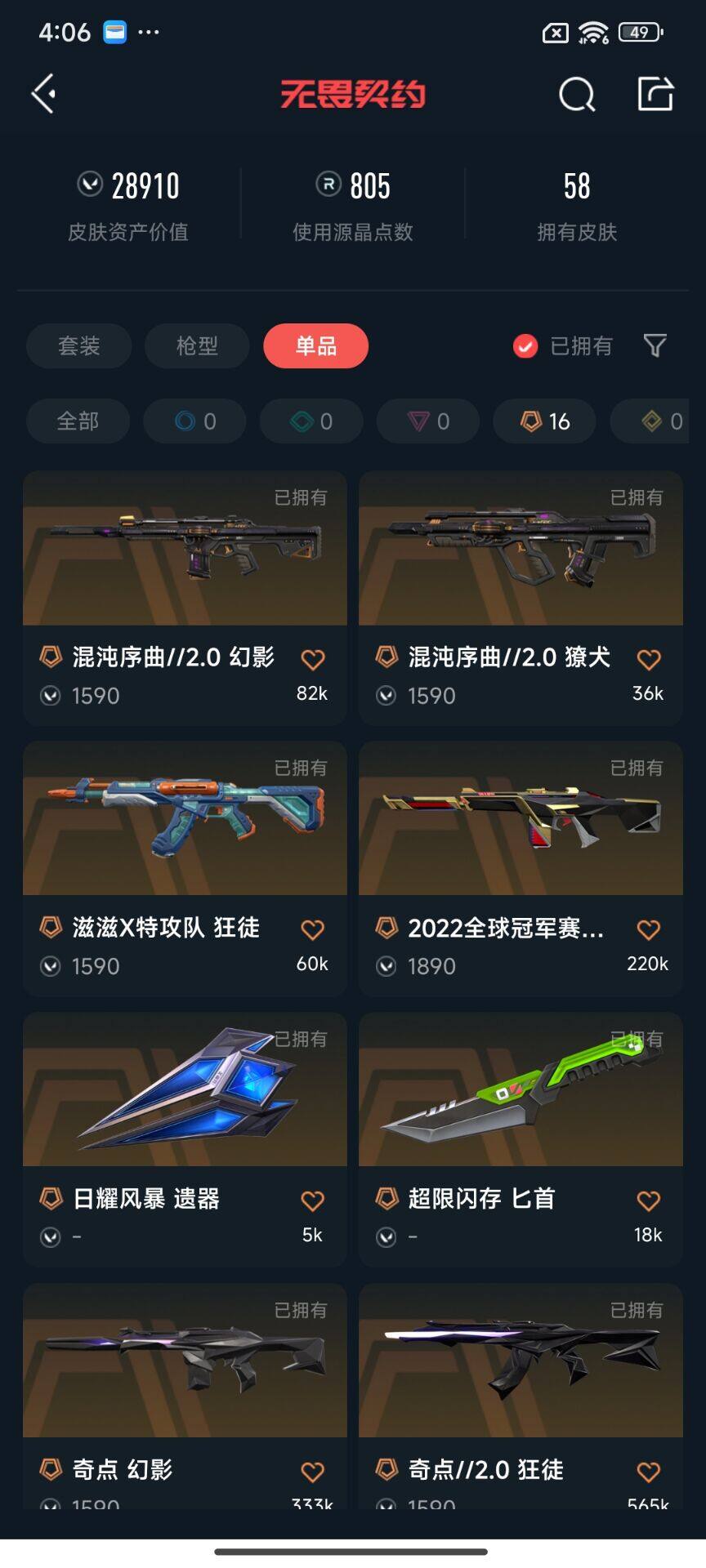
Task: Select the 全部 rarity chip
Action: (x=78, y=421)
